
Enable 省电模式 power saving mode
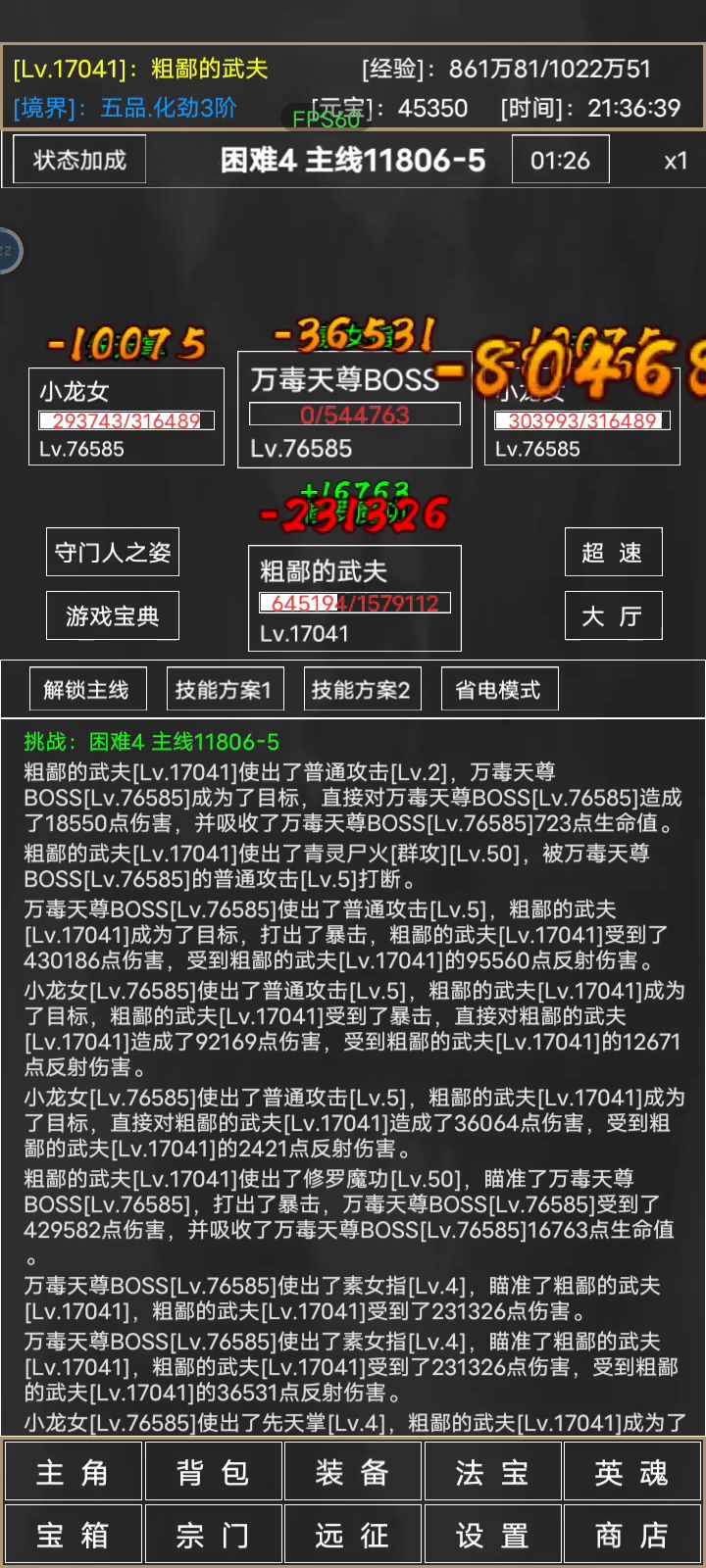point(499,689)
